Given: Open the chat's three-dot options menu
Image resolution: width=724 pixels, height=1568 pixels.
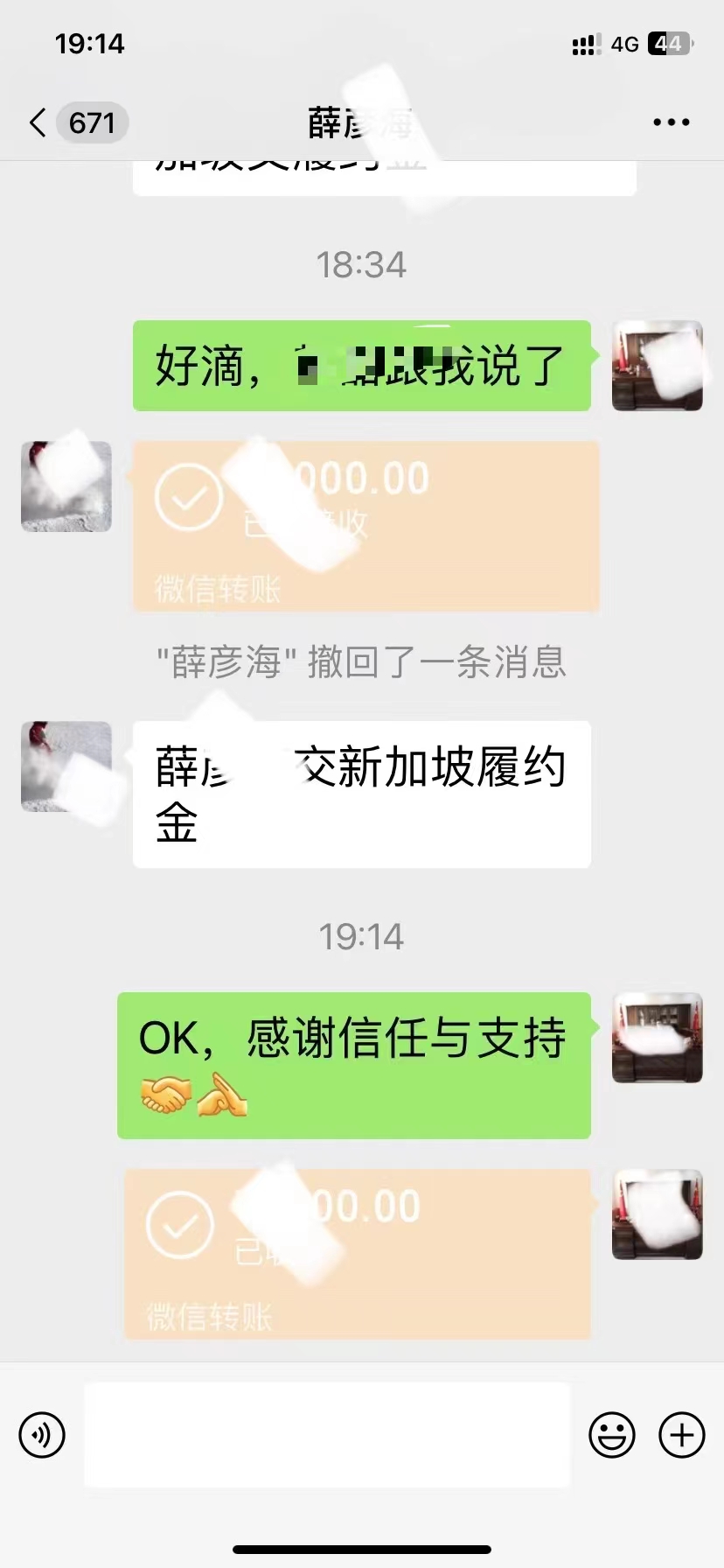Looking at the screenshot, I should click(671, 122).
